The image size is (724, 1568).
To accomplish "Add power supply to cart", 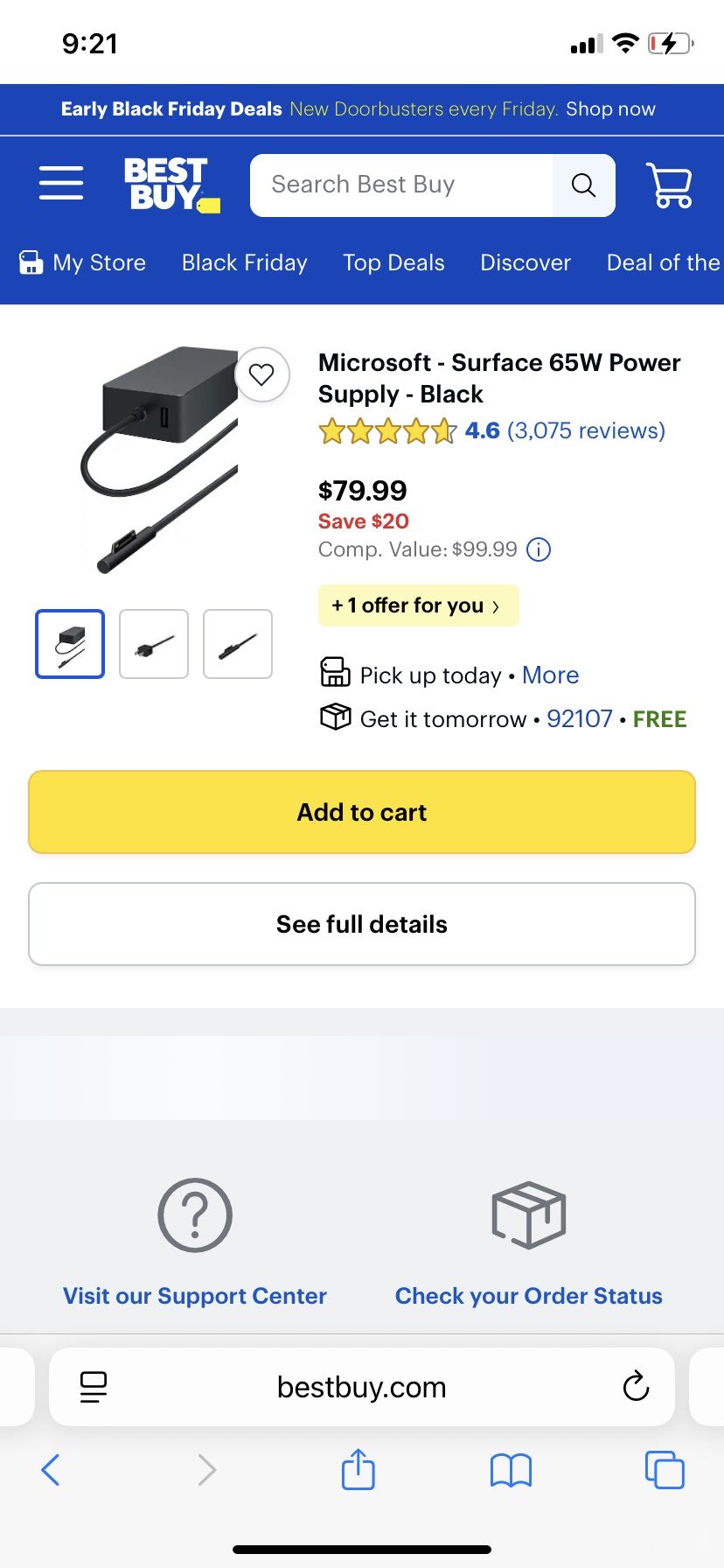I will tap(362, 812).
